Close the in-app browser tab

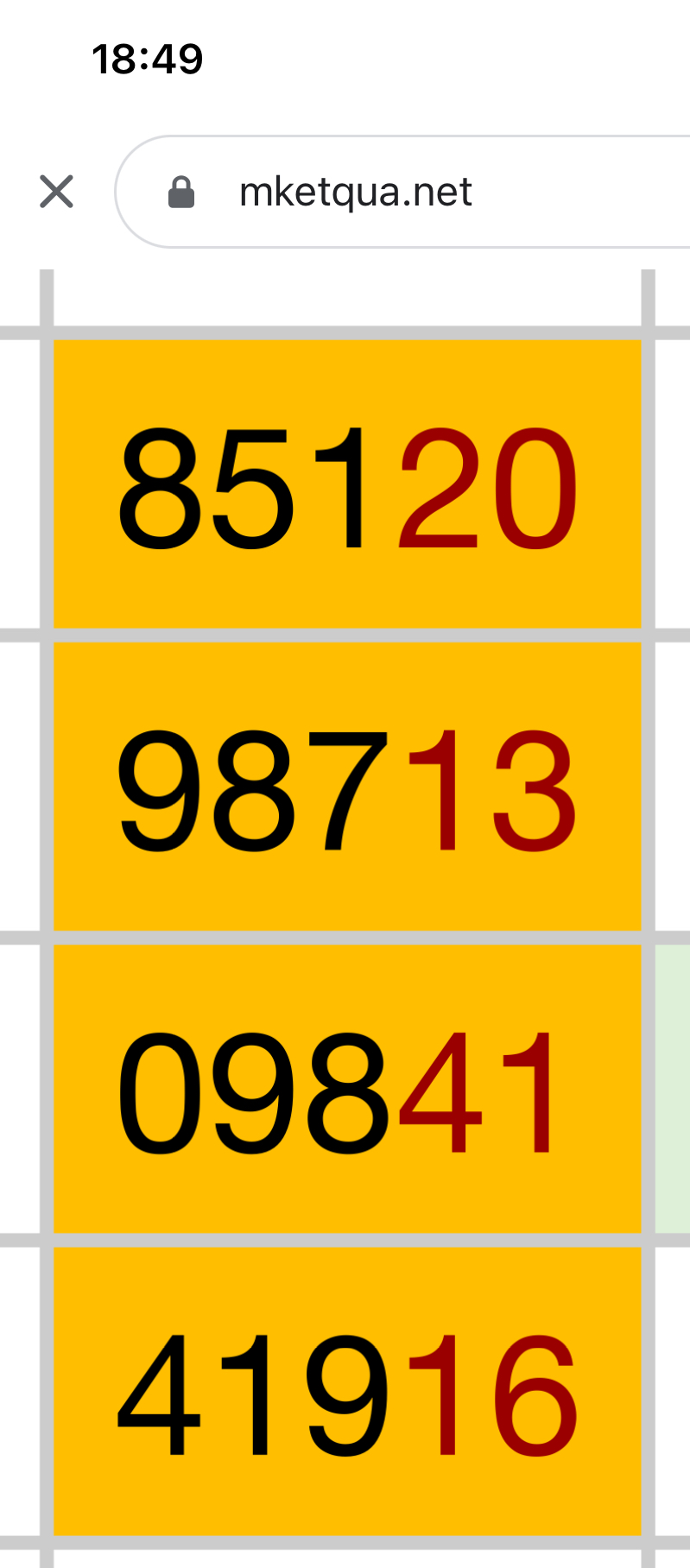click(57, 192)
